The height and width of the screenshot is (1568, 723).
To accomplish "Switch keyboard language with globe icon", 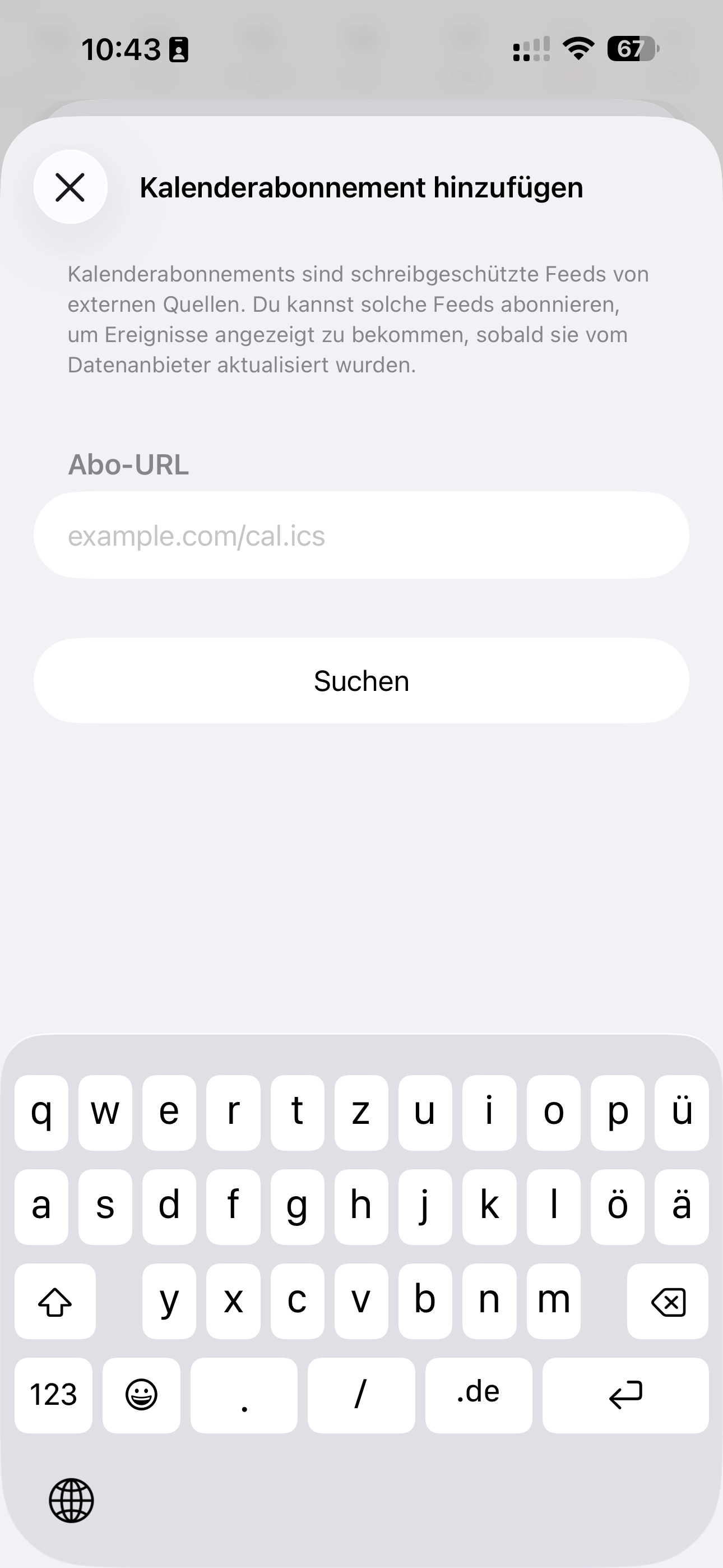I will tap(71, 1501).
